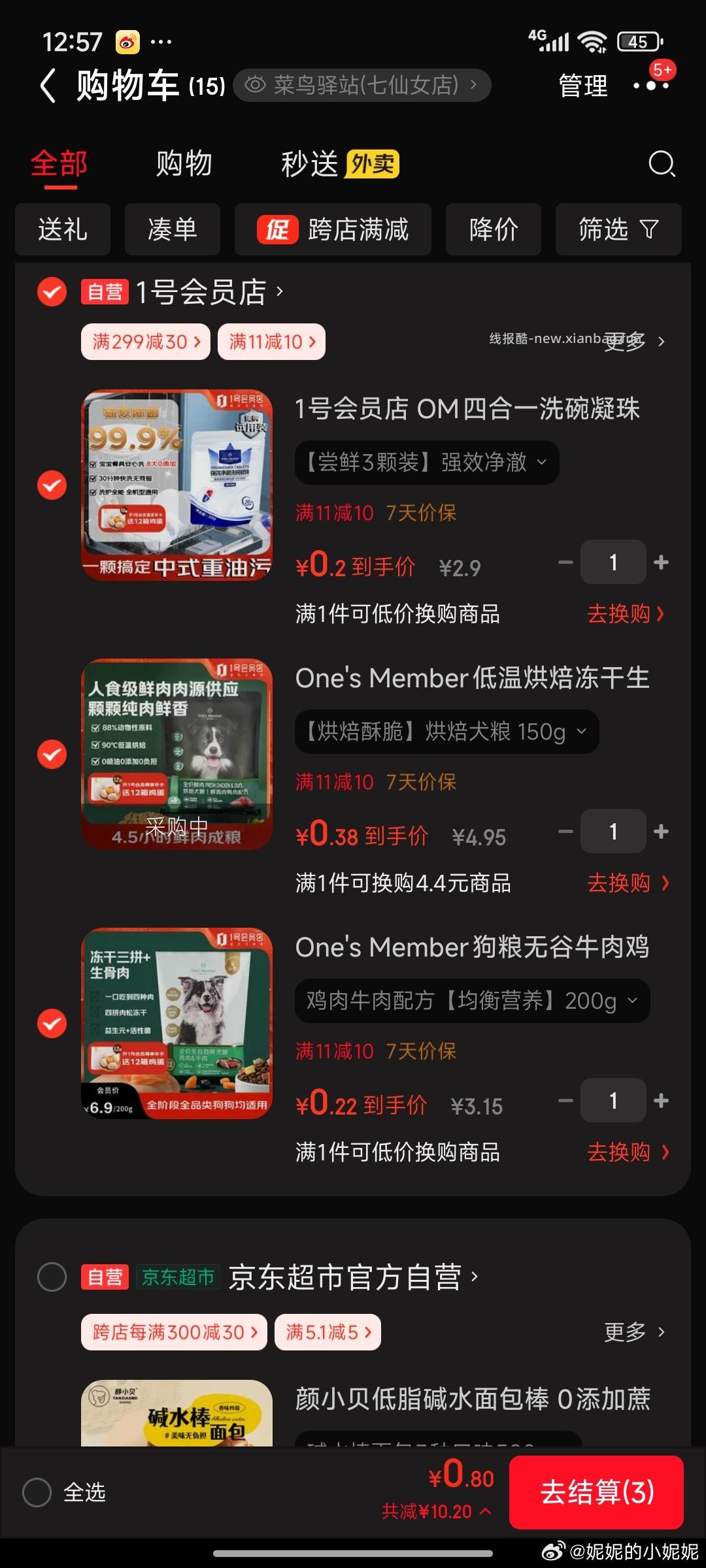The width and height of the screenshot is (706, 1568).
Task: Open the overflow menu with 5+ badge
Action: 652,86
